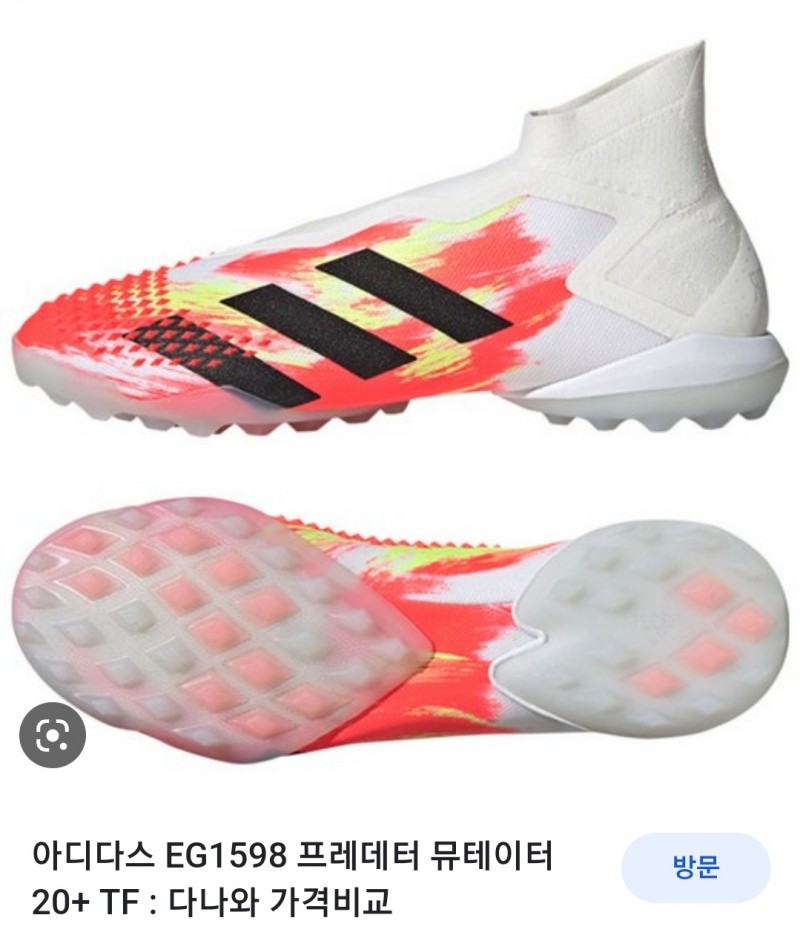Tap the 방문 button to visit the site
Screen dimensions: 800x935
pyautogui.click(x=695, y=867)
